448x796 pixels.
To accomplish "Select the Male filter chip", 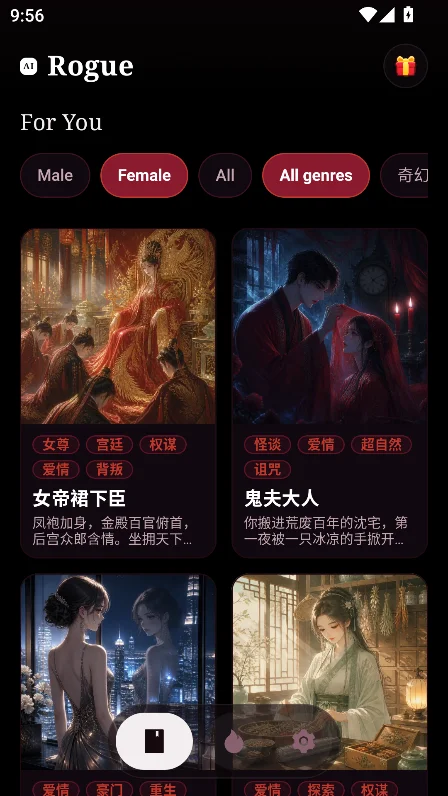I will pos(55,175).
